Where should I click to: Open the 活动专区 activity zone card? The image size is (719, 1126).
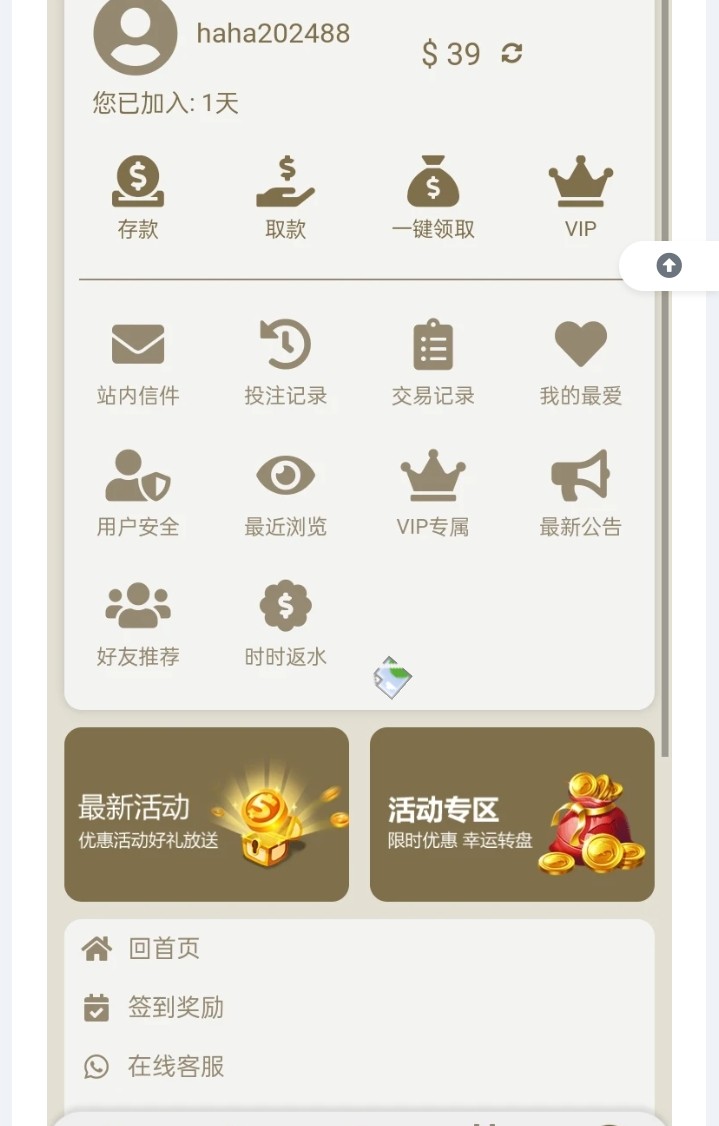point(512,814)
